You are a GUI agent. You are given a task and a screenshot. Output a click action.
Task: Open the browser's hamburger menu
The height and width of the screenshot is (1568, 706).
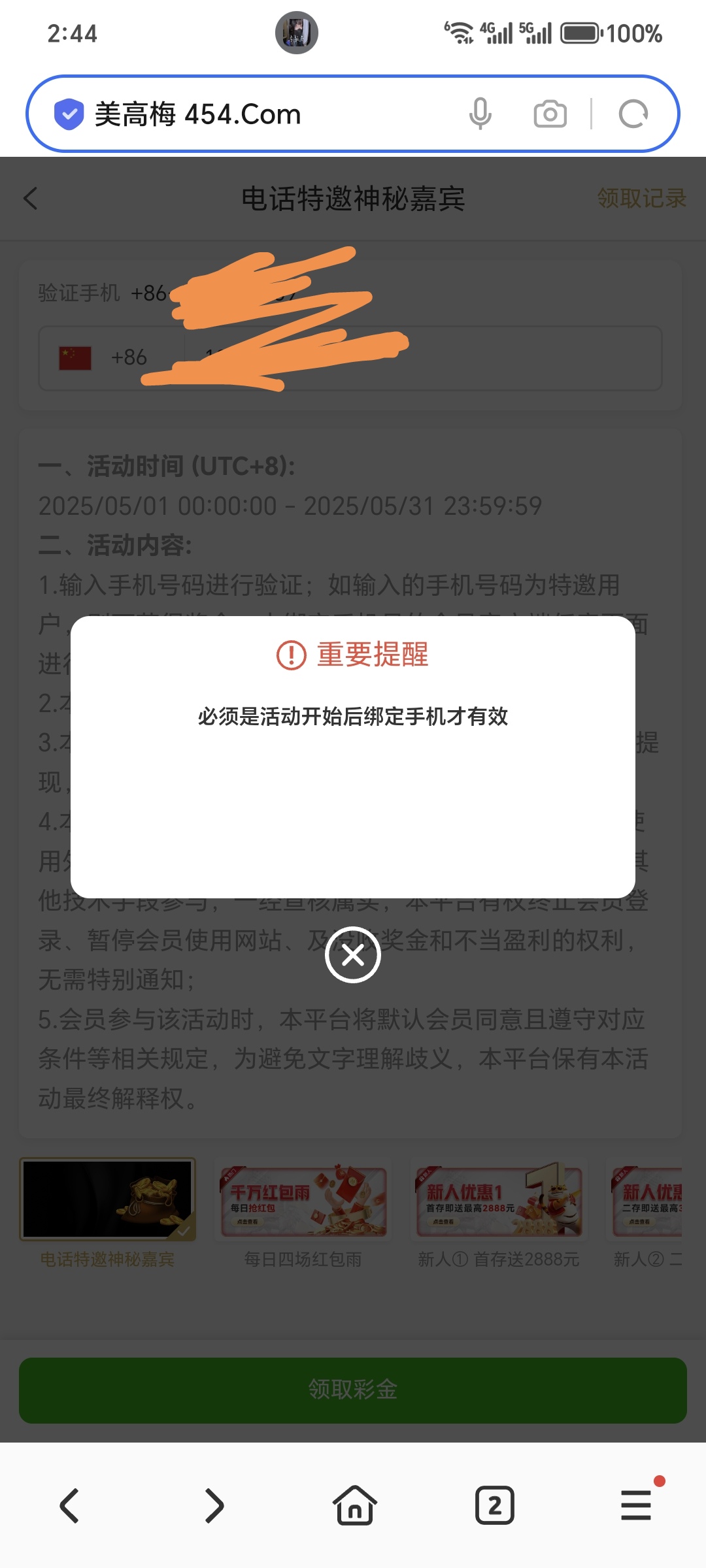pos(636,1504)
